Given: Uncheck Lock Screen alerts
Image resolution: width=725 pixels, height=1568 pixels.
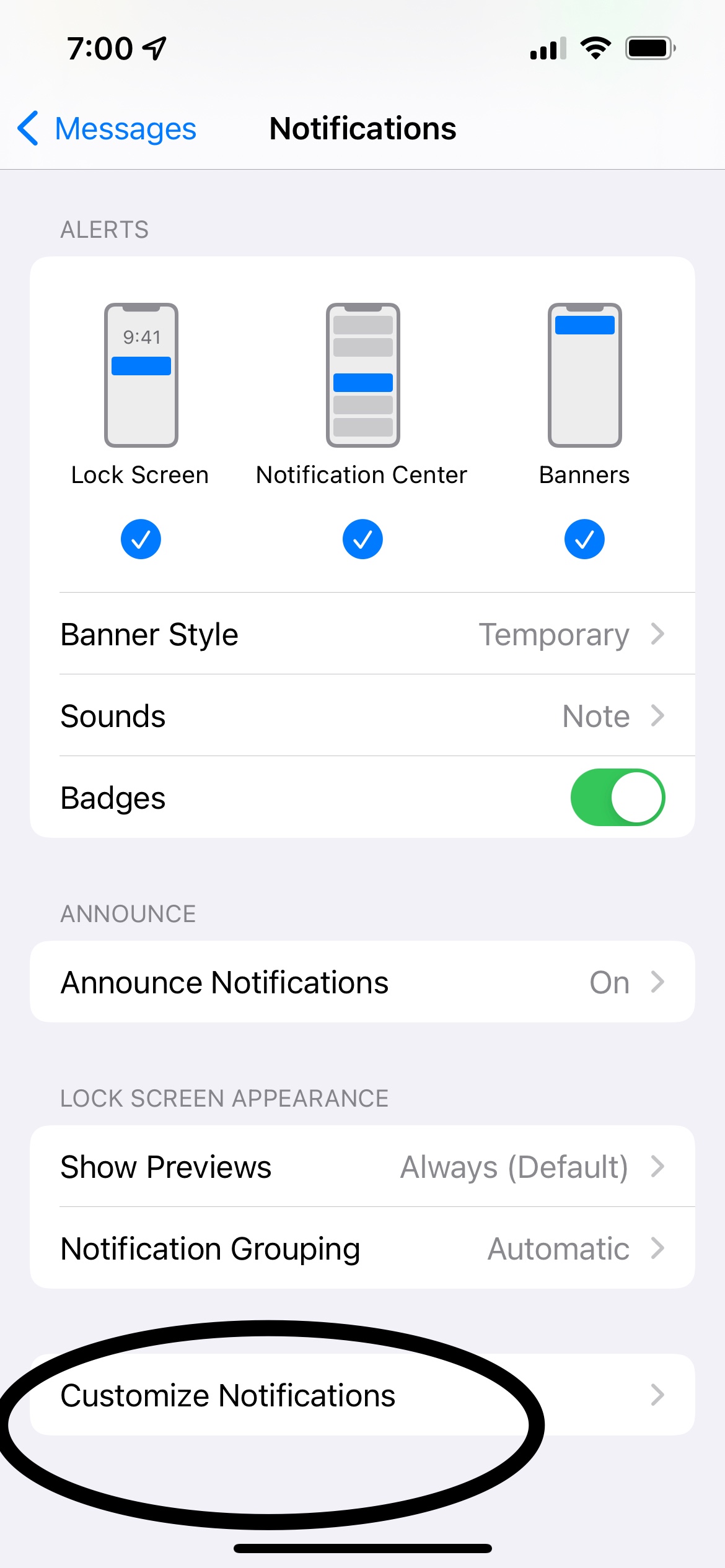Looking at the screenshot, I should tap(141, 539).
